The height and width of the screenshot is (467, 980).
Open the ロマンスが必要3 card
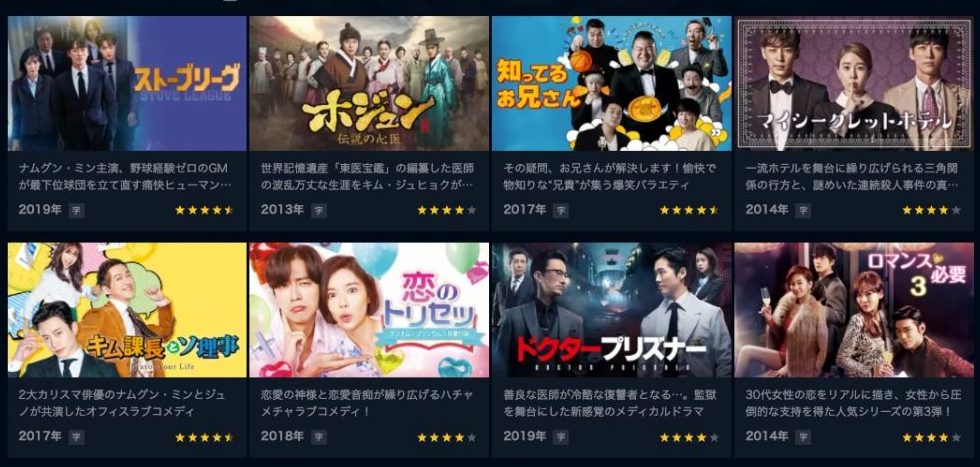[x=853, y=310]
